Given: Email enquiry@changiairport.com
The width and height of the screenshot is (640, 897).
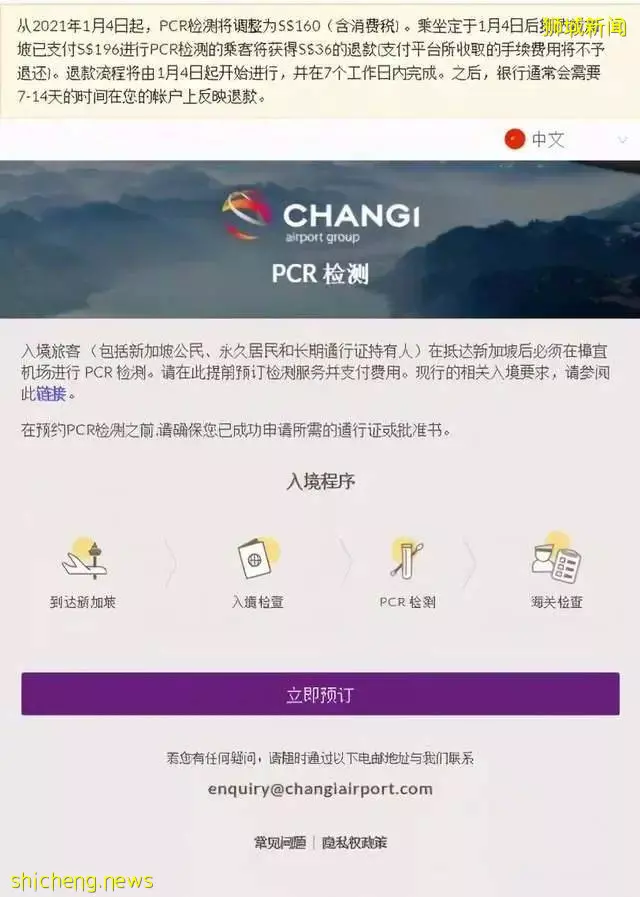Looking at the screenshot, I should coord(320,788).
